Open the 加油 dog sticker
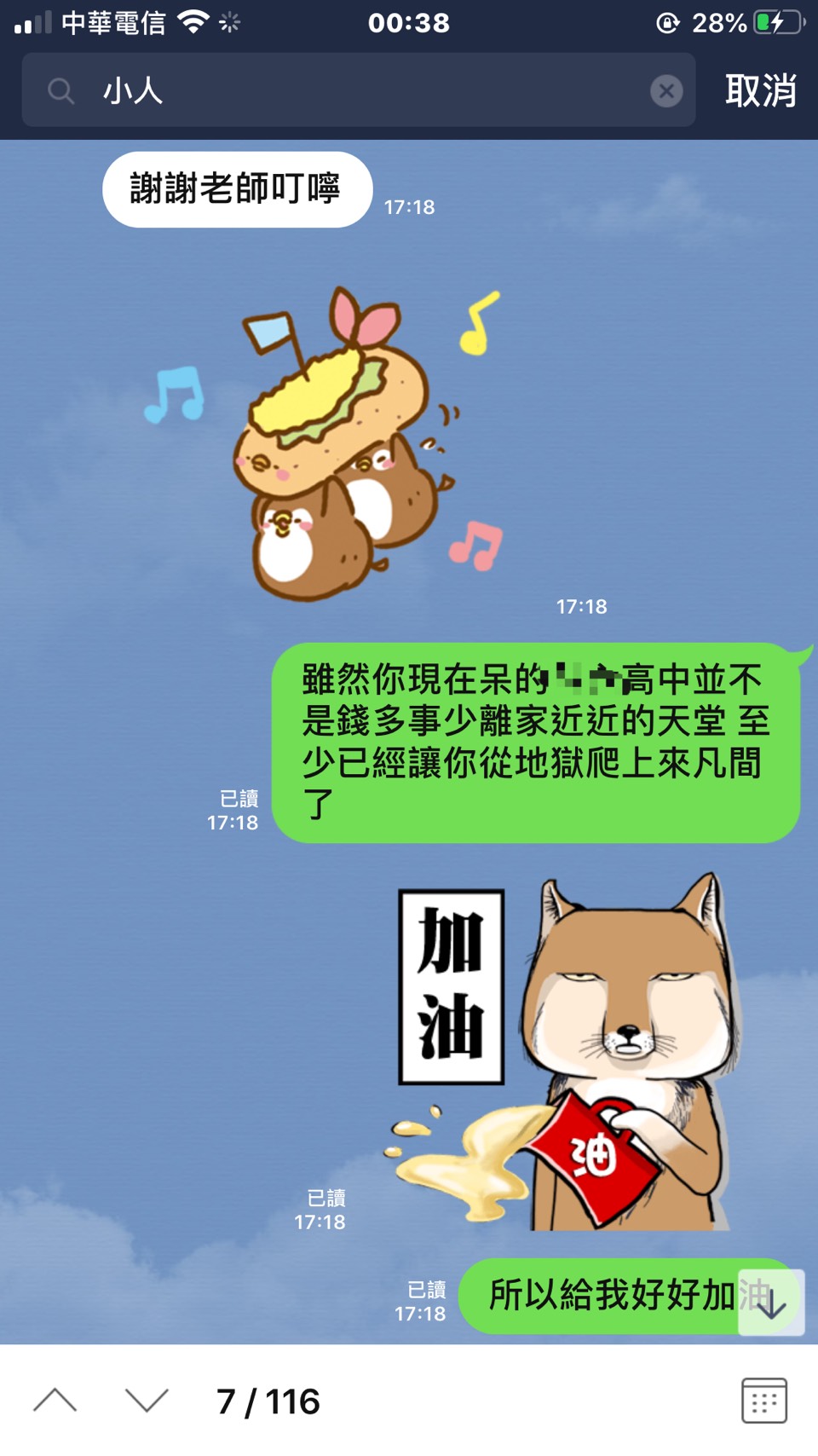This screenshot has height=1456, width=818. [x=562, y=1053]
